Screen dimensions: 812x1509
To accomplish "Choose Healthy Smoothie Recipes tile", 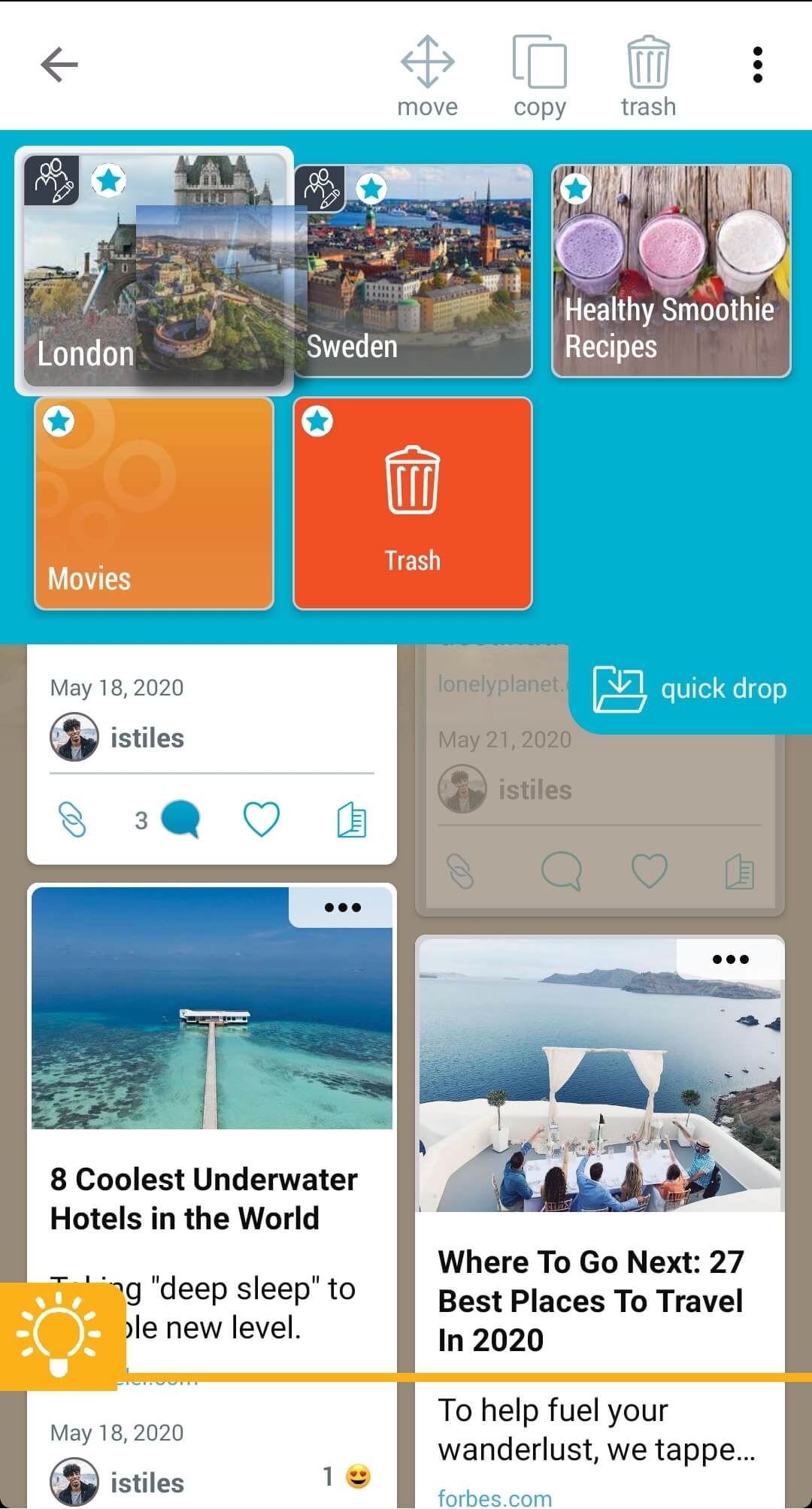I will [671, 271].
